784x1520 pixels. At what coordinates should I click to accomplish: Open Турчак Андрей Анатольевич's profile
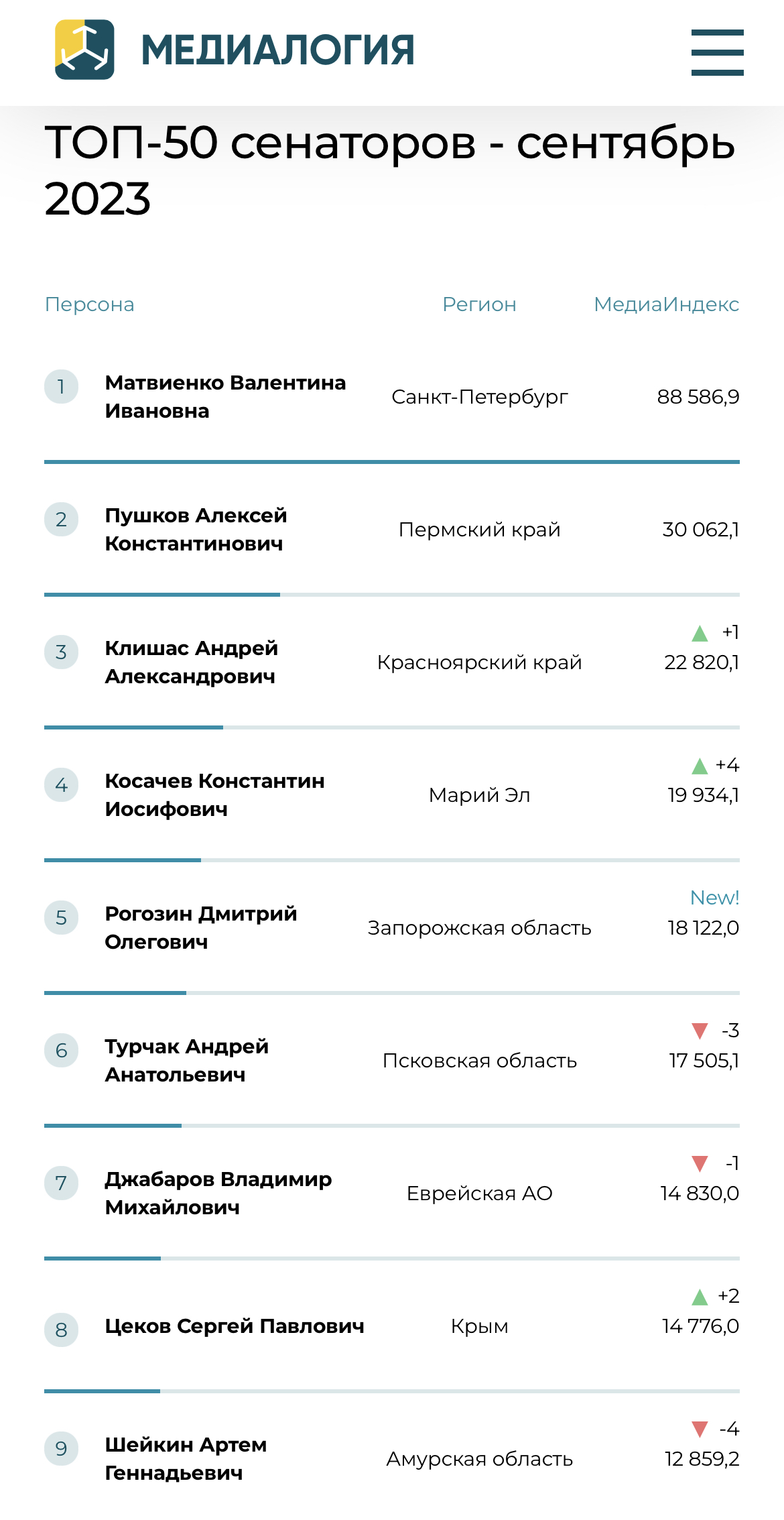tap(187, 1061)
